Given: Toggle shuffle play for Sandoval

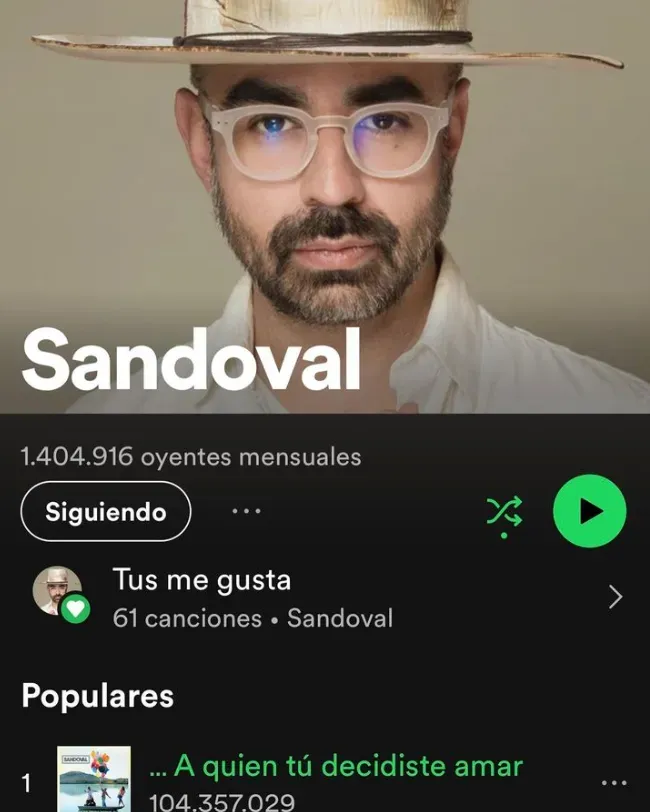Looking at the screenshot, I should point(504,512).
